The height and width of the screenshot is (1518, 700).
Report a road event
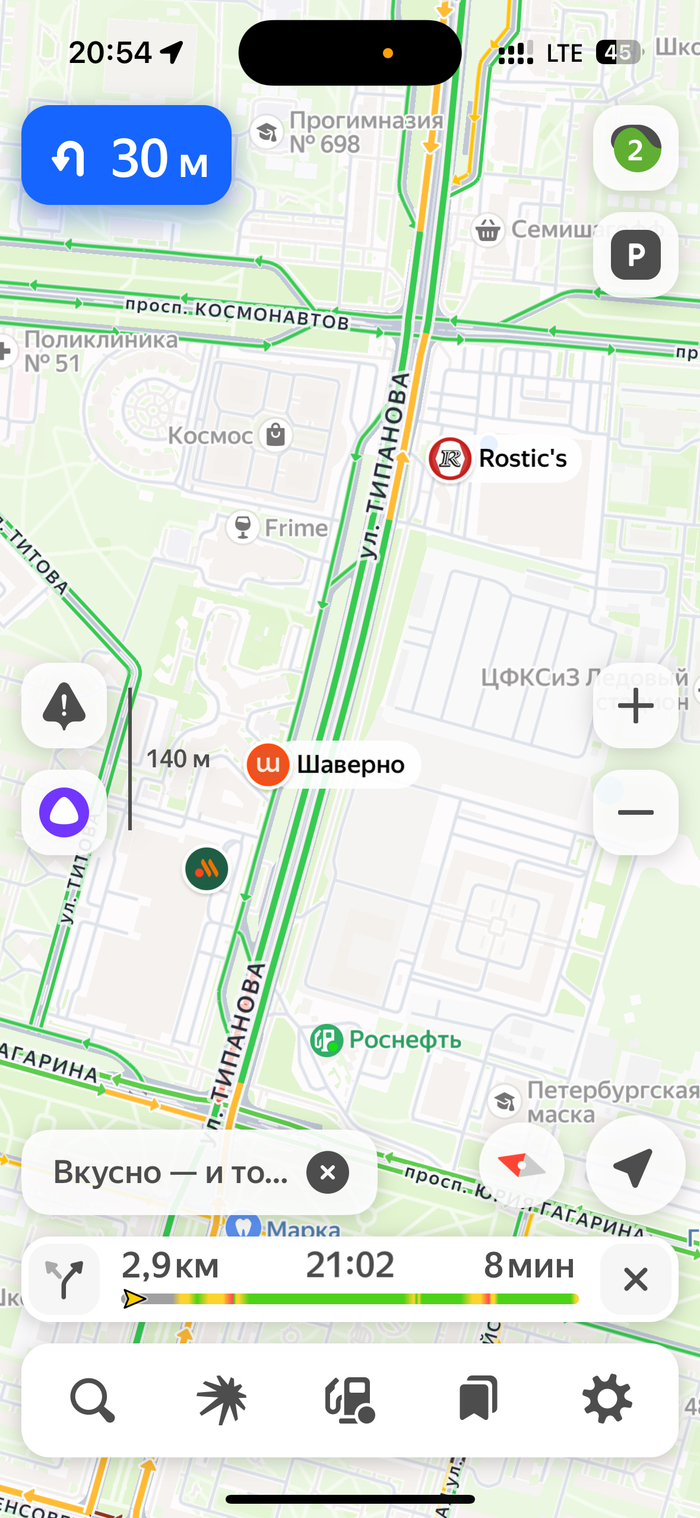(64, 706)
